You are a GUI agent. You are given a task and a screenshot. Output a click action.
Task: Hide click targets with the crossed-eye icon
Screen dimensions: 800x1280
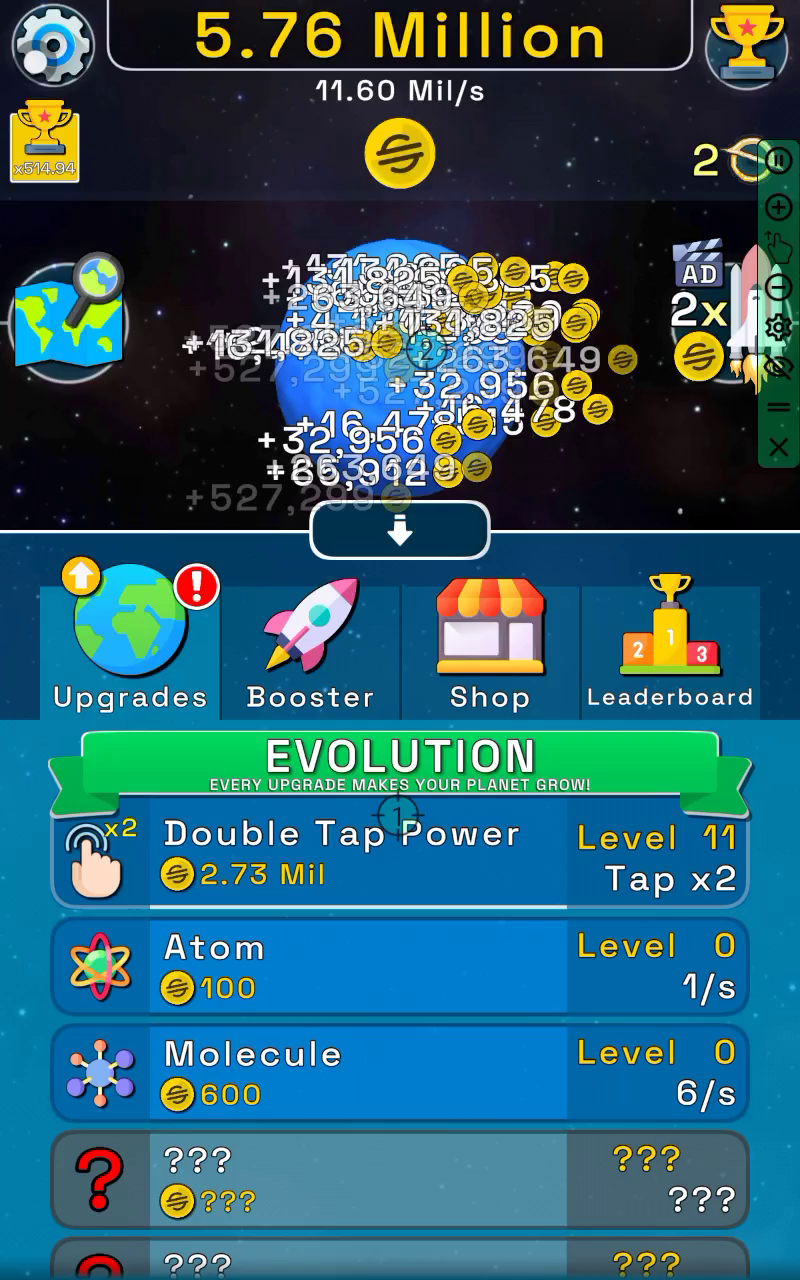click(x=778, y=367)
